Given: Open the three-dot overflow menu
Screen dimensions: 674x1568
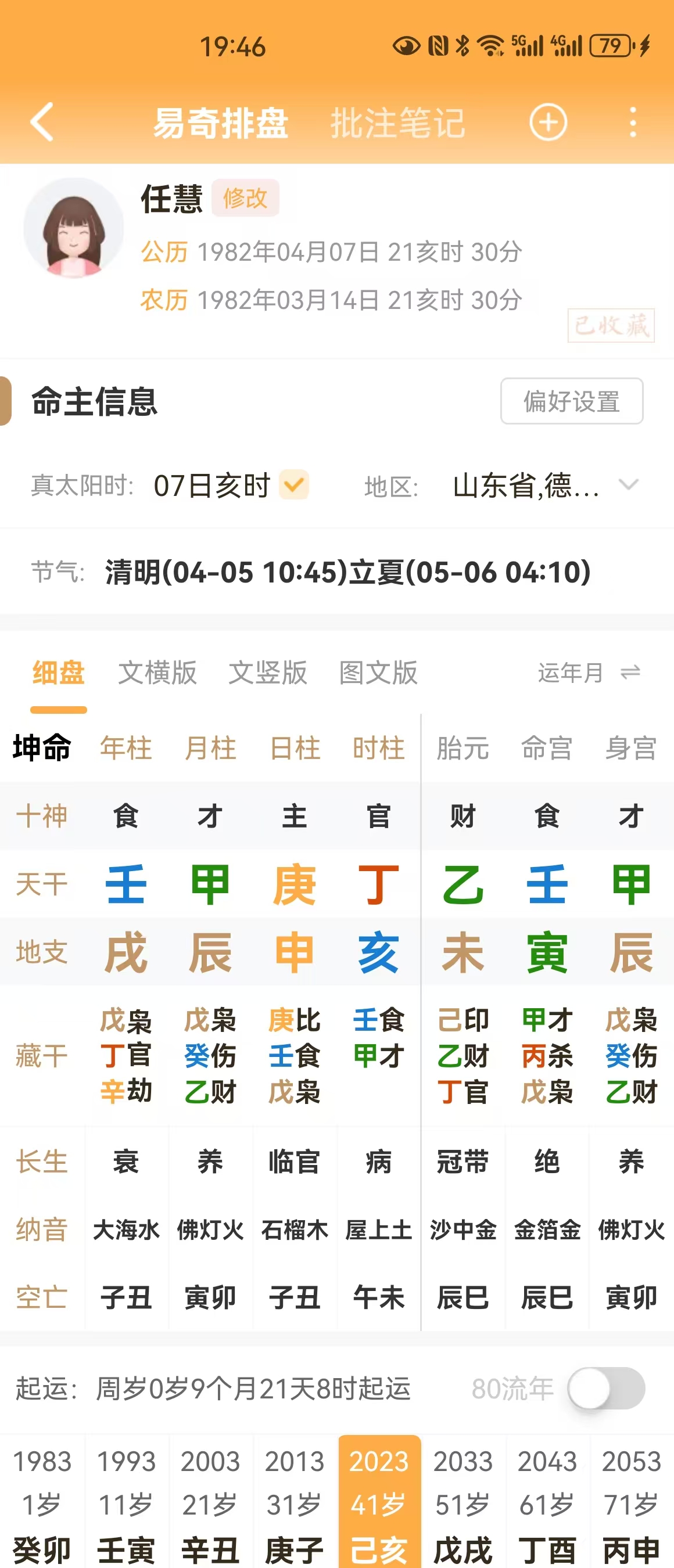Looking at the screenshot, I should [x=633, y=123].
